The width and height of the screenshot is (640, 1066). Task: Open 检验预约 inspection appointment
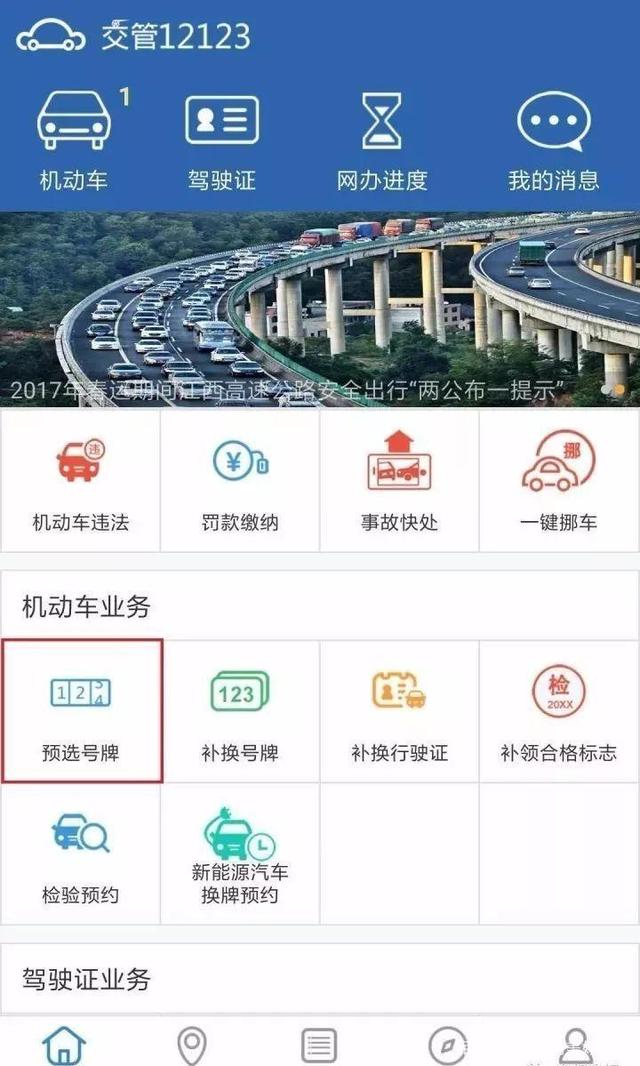pyautogui.click(x=80, y=854)
